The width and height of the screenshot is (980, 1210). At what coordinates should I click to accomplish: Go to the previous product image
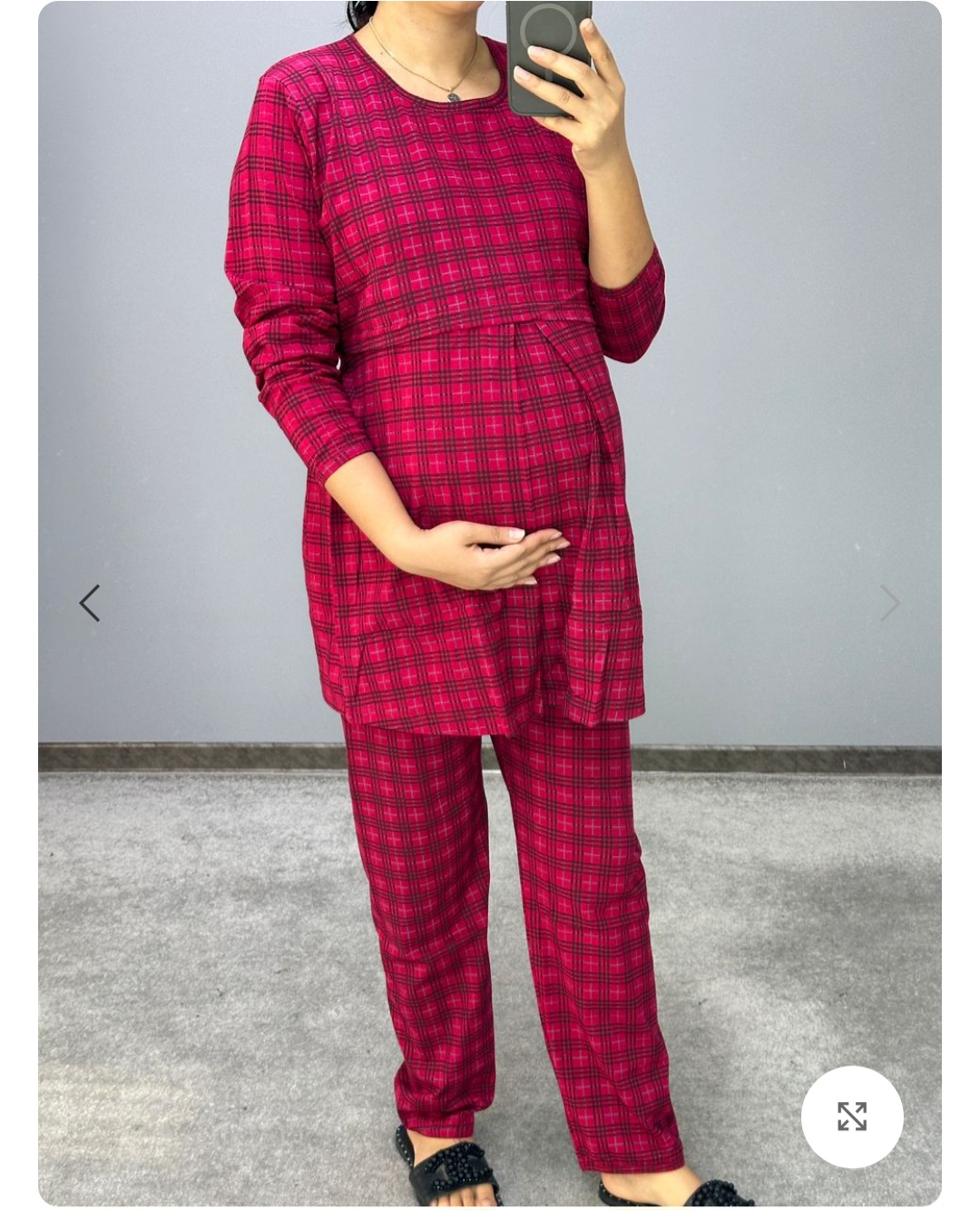pyautogui.click(x=89, y=604)
